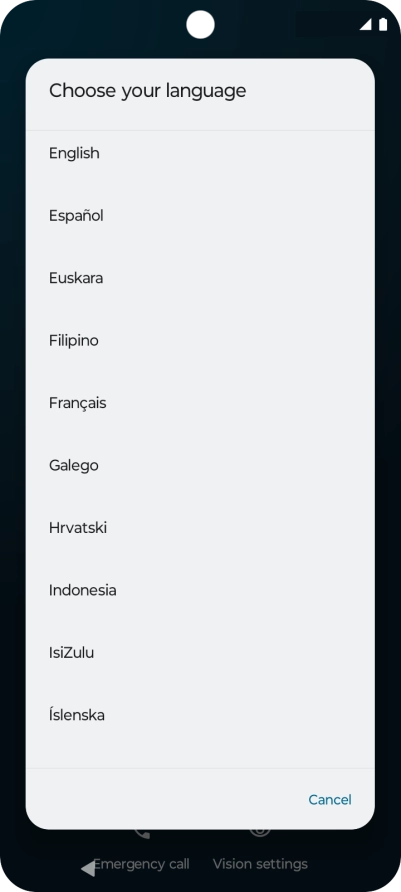The height and width of the screenshot is (892, 401).
Task: Choose Français from the list
Action: 200,403
